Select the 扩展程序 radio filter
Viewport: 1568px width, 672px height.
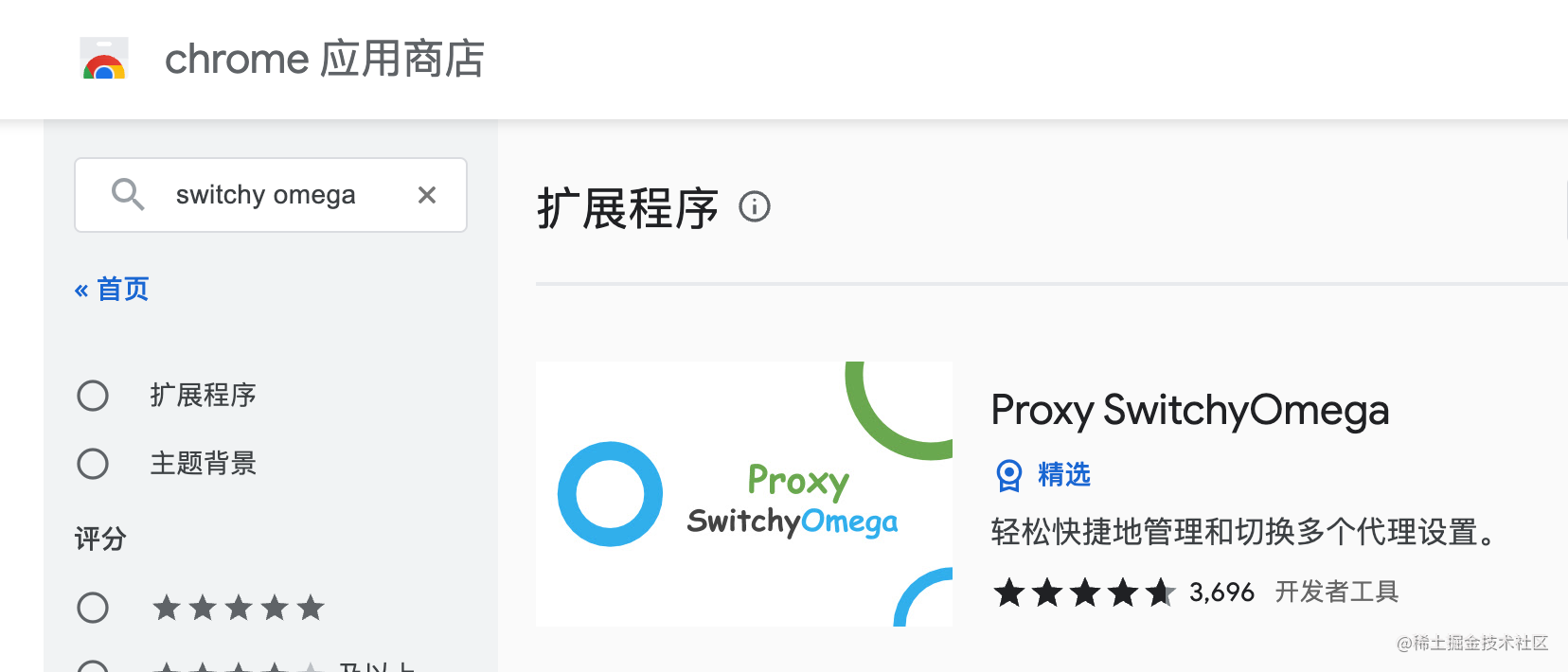pyautogui.click(x=93, y=396)
